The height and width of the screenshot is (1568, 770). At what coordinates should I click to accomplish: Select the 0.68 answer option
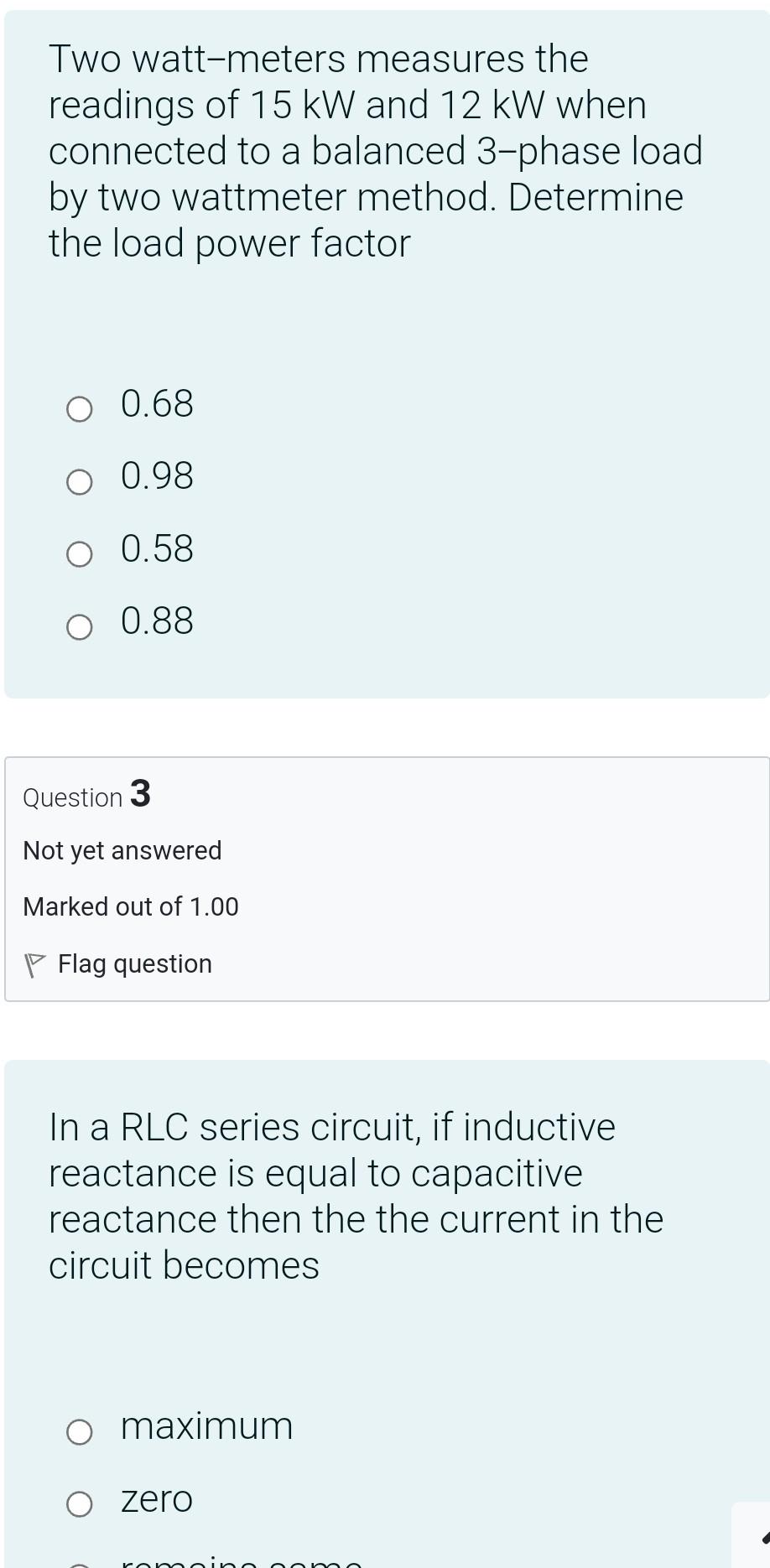(80, 409)
